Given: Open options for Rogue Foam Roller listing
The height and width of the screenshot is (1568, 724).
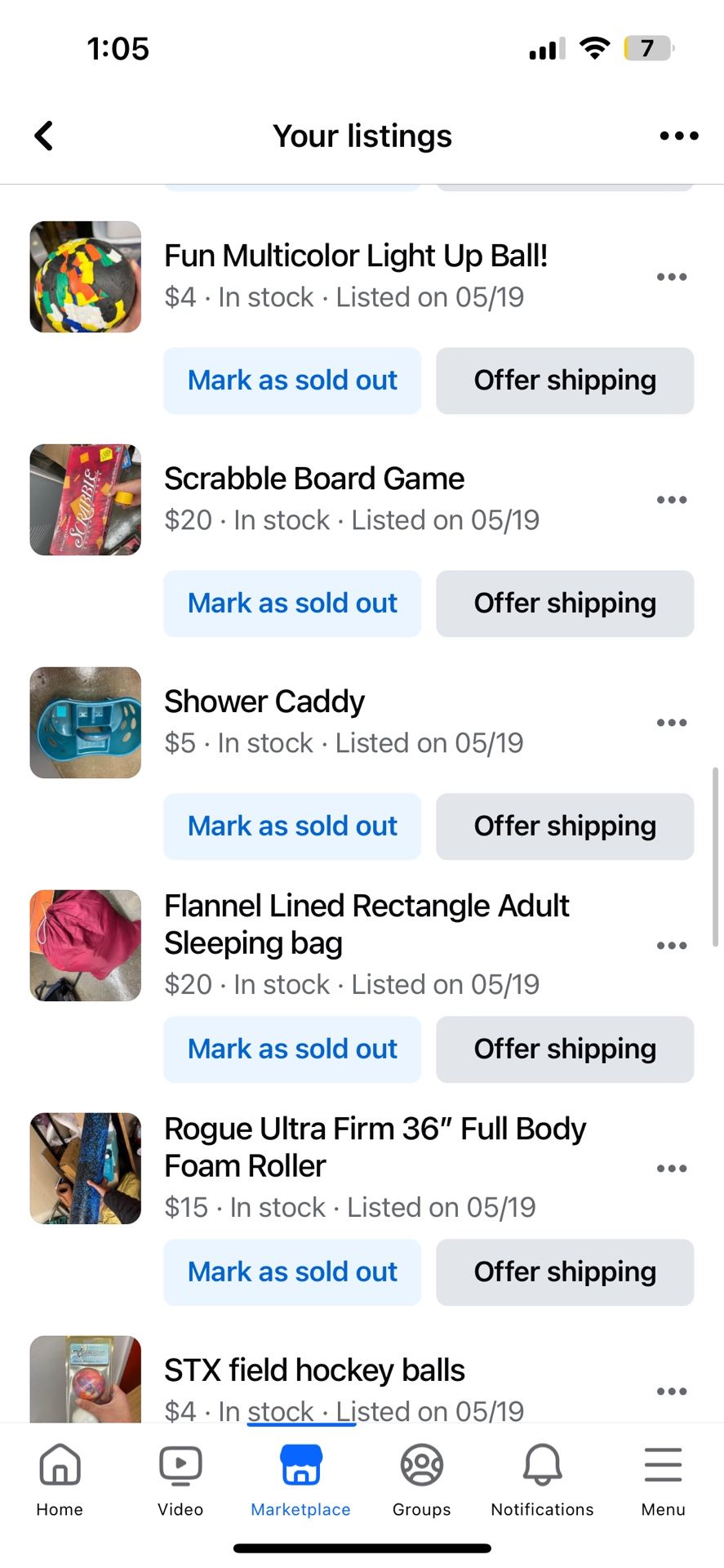Looking at the screenshot, I should click(x=671, y=1169).
